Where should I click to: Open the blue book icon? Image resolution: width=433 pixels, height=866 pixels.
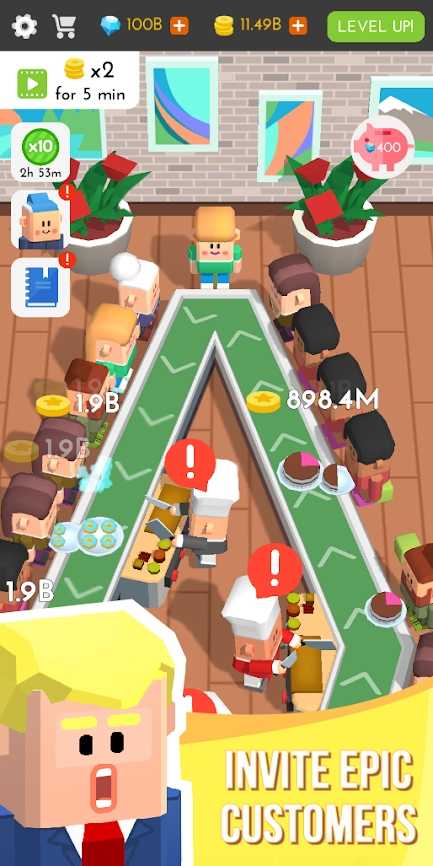click(40, 287)
